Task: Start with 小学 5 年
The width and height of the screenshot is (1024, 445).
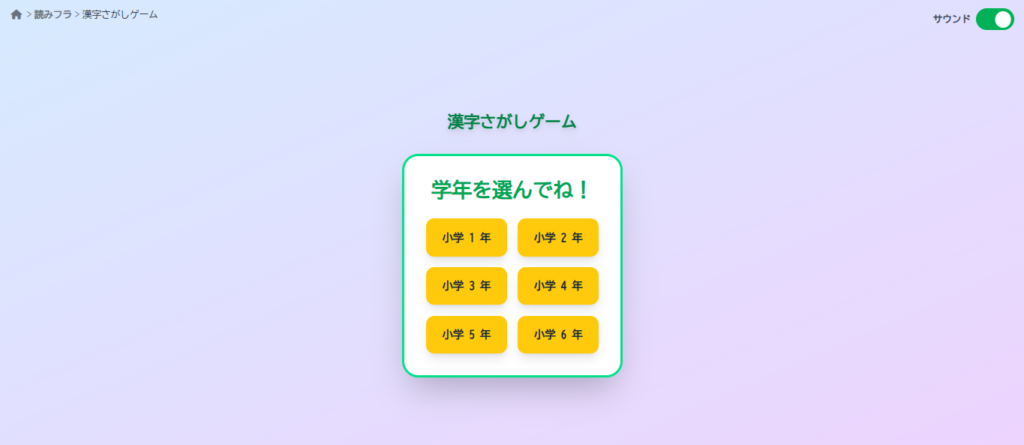Action: 466,335
